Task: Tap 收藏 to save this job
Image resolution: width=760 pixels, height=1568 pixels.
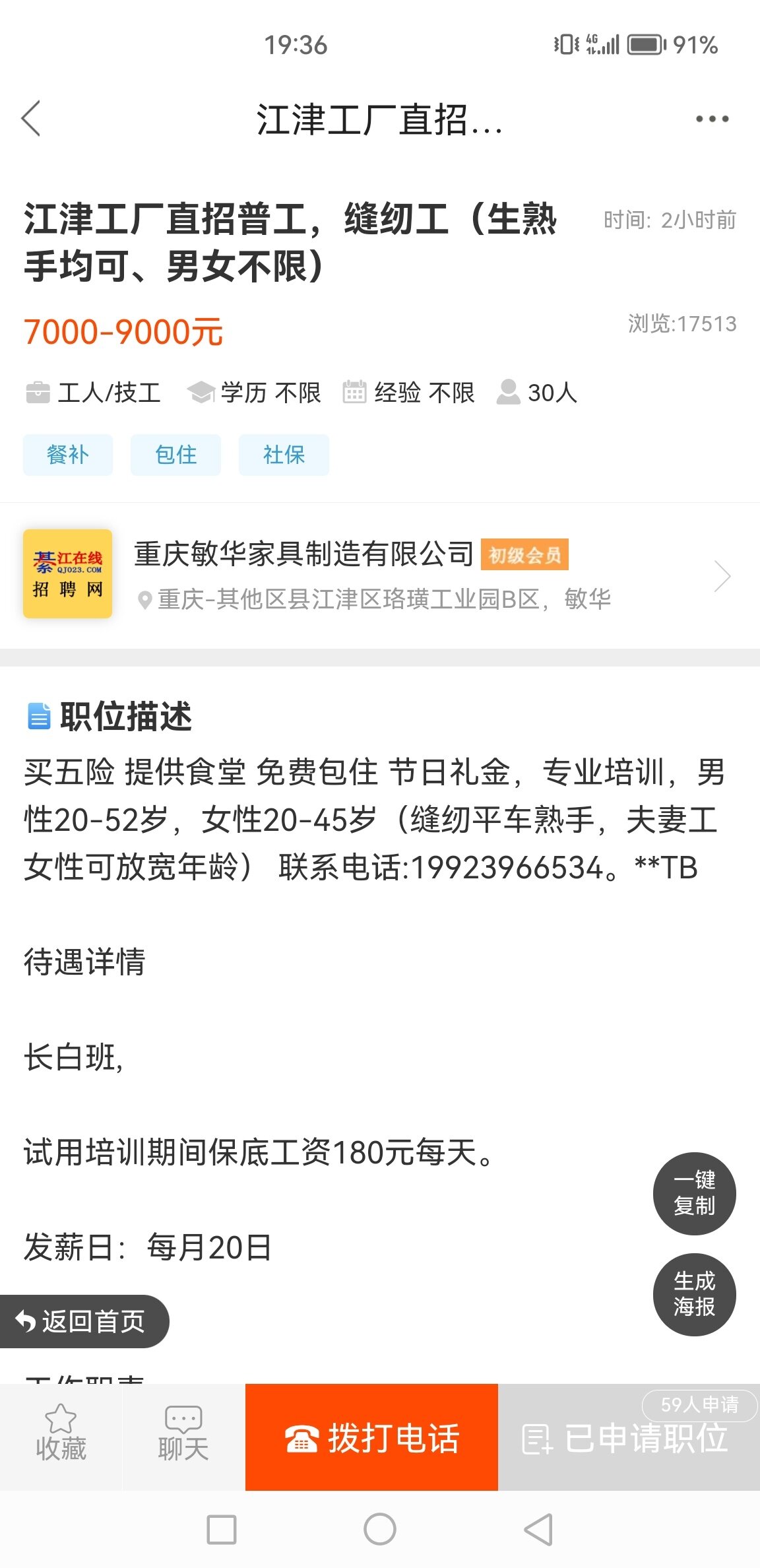Action: (x=61, y=1436)
